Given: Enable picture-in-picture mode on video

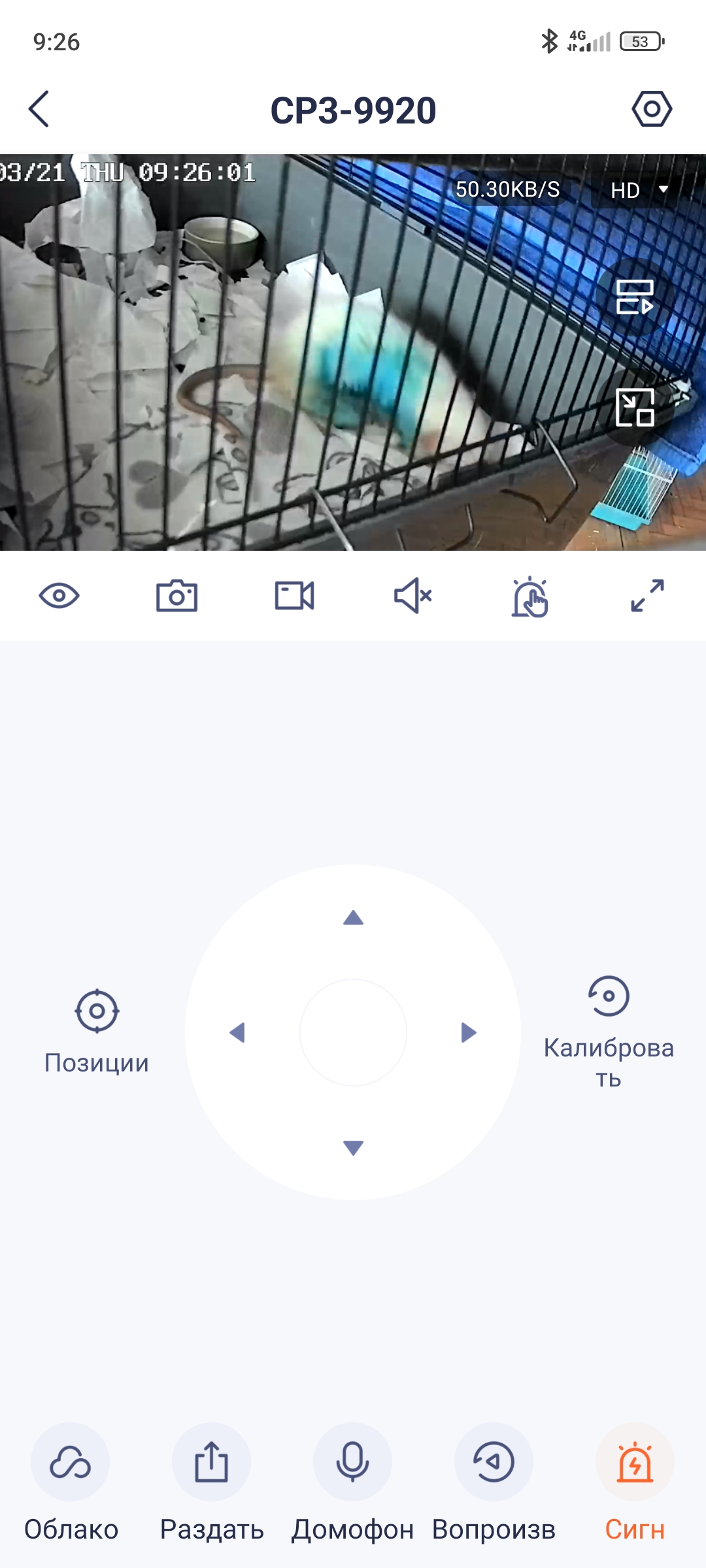Looking at the screenshot, I should [x=635, y=407].
